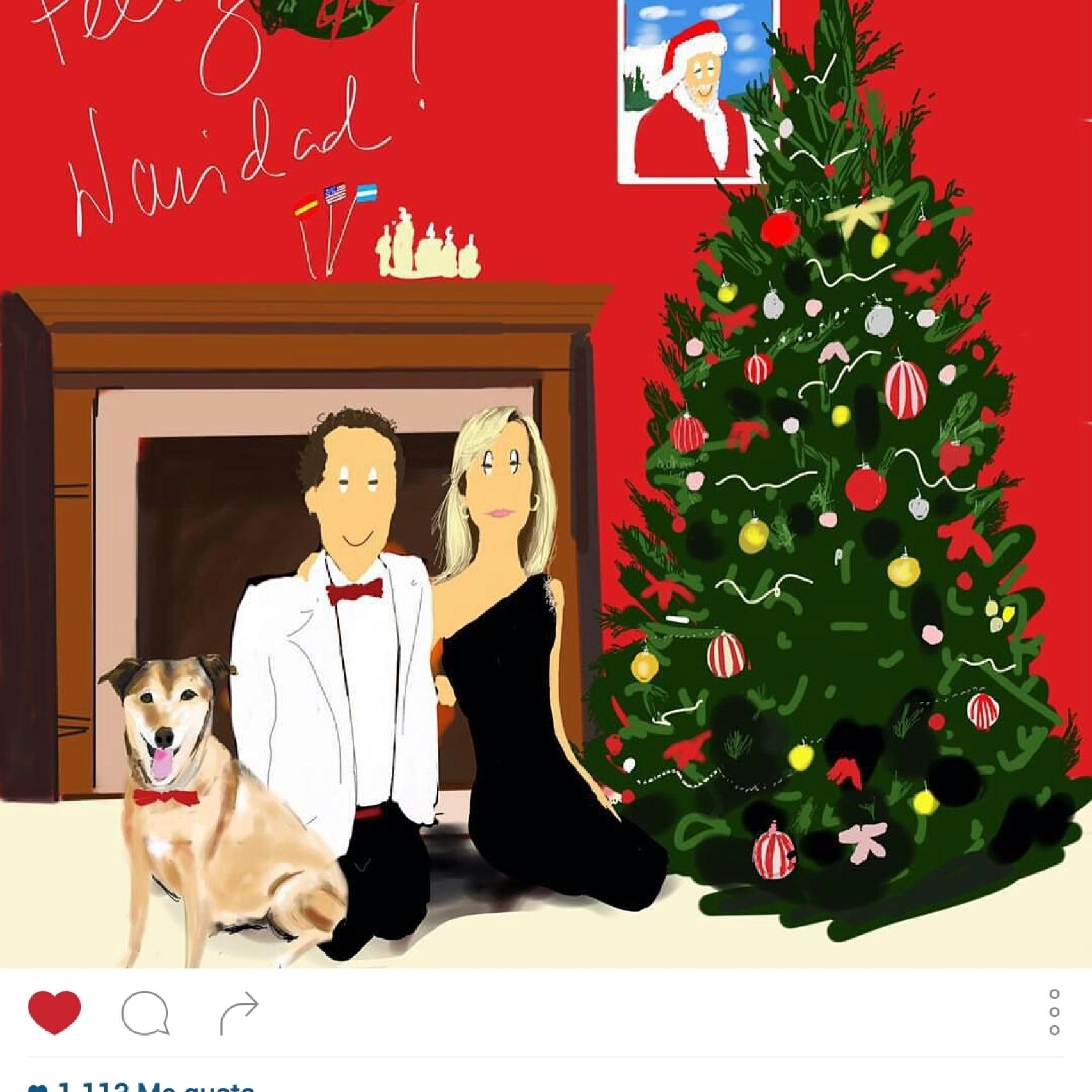Share this post using the arrow icon
This screenshot has height=1092, width=1092.
(239, 1013)
